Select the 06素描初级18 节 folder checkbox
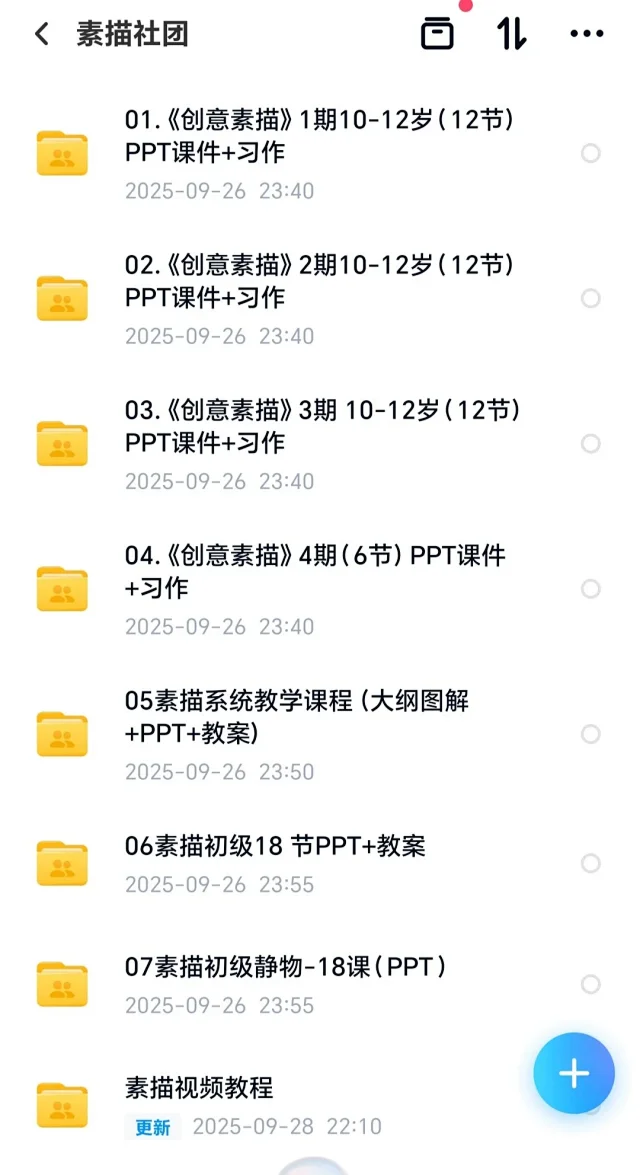Screen dimensions: 640x1175 [x=591, y=863]
